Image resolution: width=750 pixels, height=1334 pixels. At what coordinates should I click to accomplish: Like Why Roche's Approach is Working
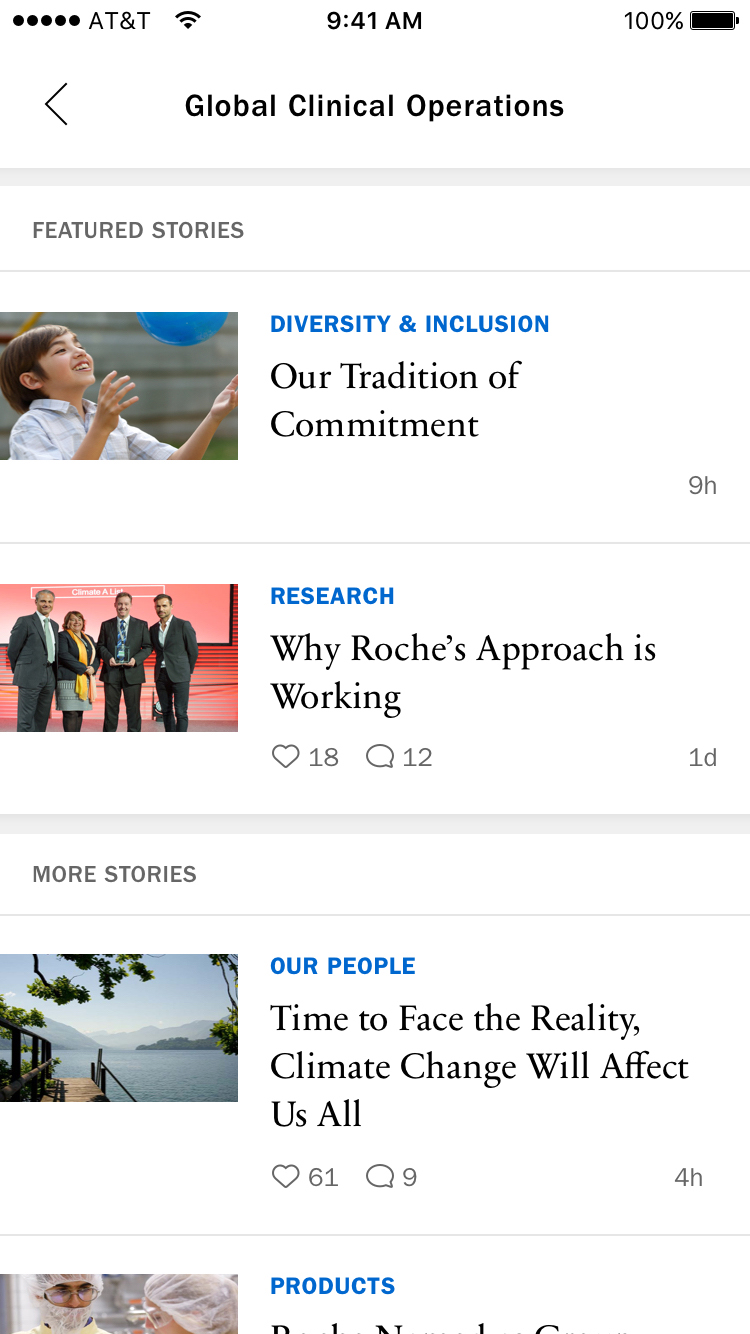pos(287,757)
